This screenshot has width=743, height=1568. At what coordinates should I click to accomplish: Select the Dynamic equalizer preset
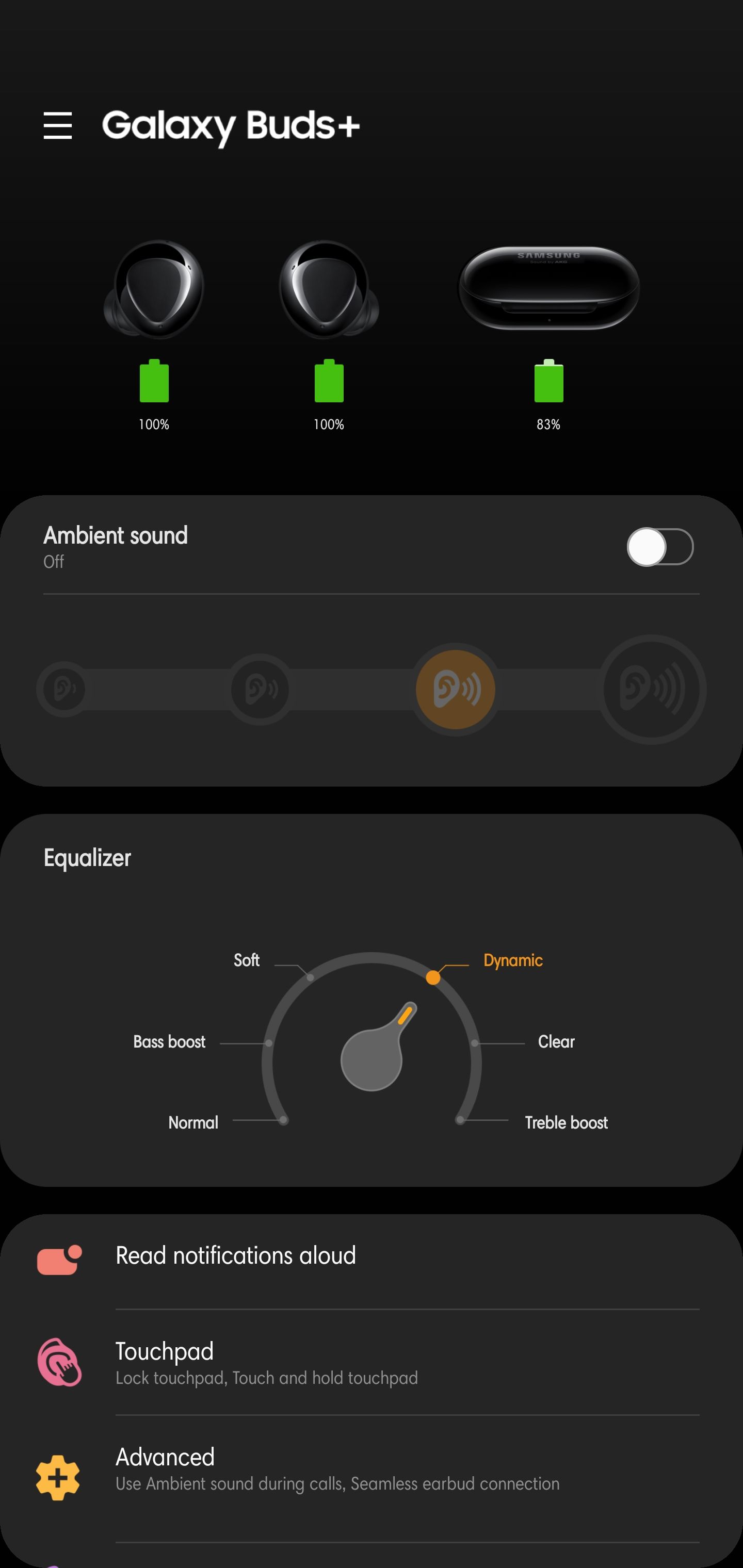(x=512, y=960)
